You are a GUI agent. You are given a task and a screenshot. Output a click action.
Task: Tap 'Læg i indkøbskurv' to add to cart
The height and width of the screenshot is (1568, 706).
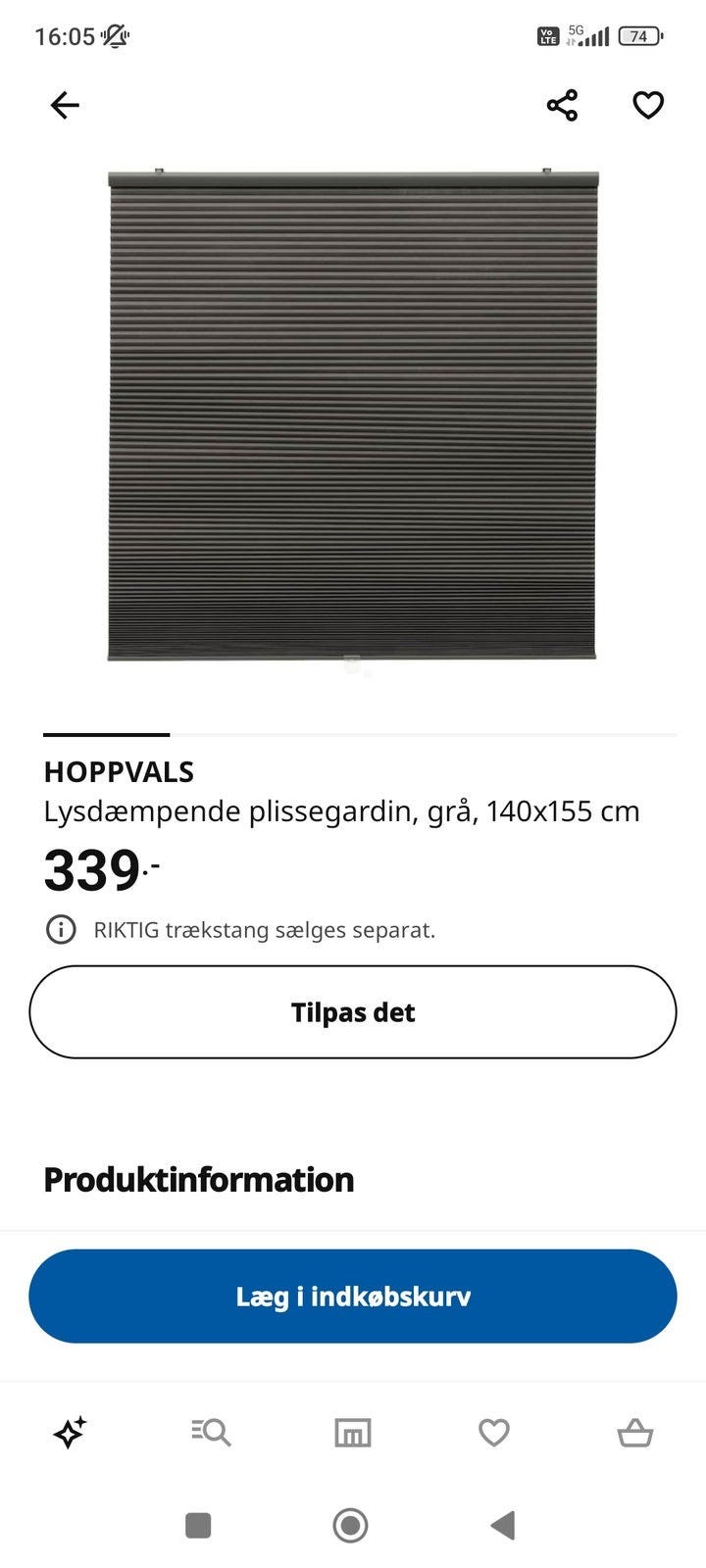pos(353,1296)
